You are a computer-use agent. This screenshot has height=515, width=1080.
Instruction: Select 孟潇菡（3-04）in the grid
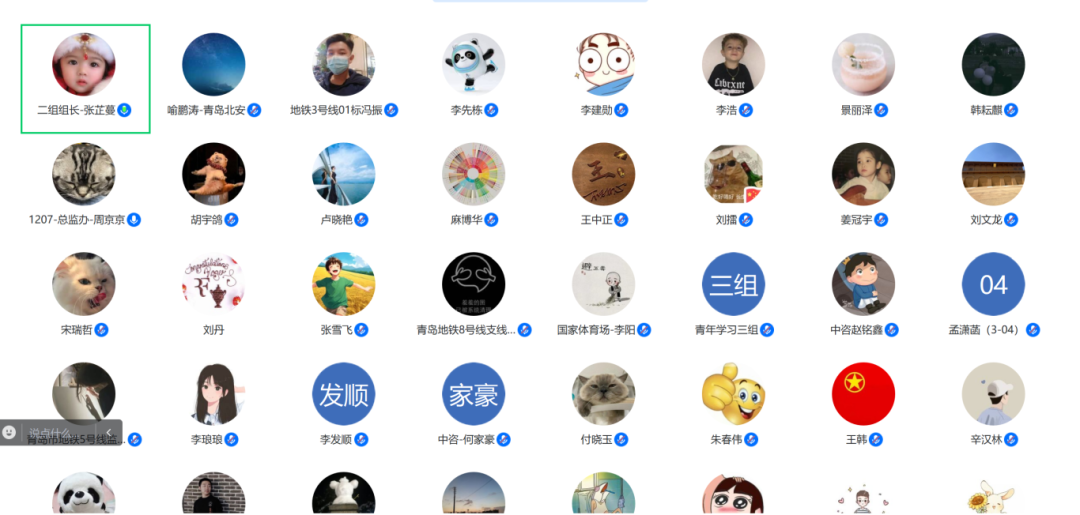tap(993, 285)
